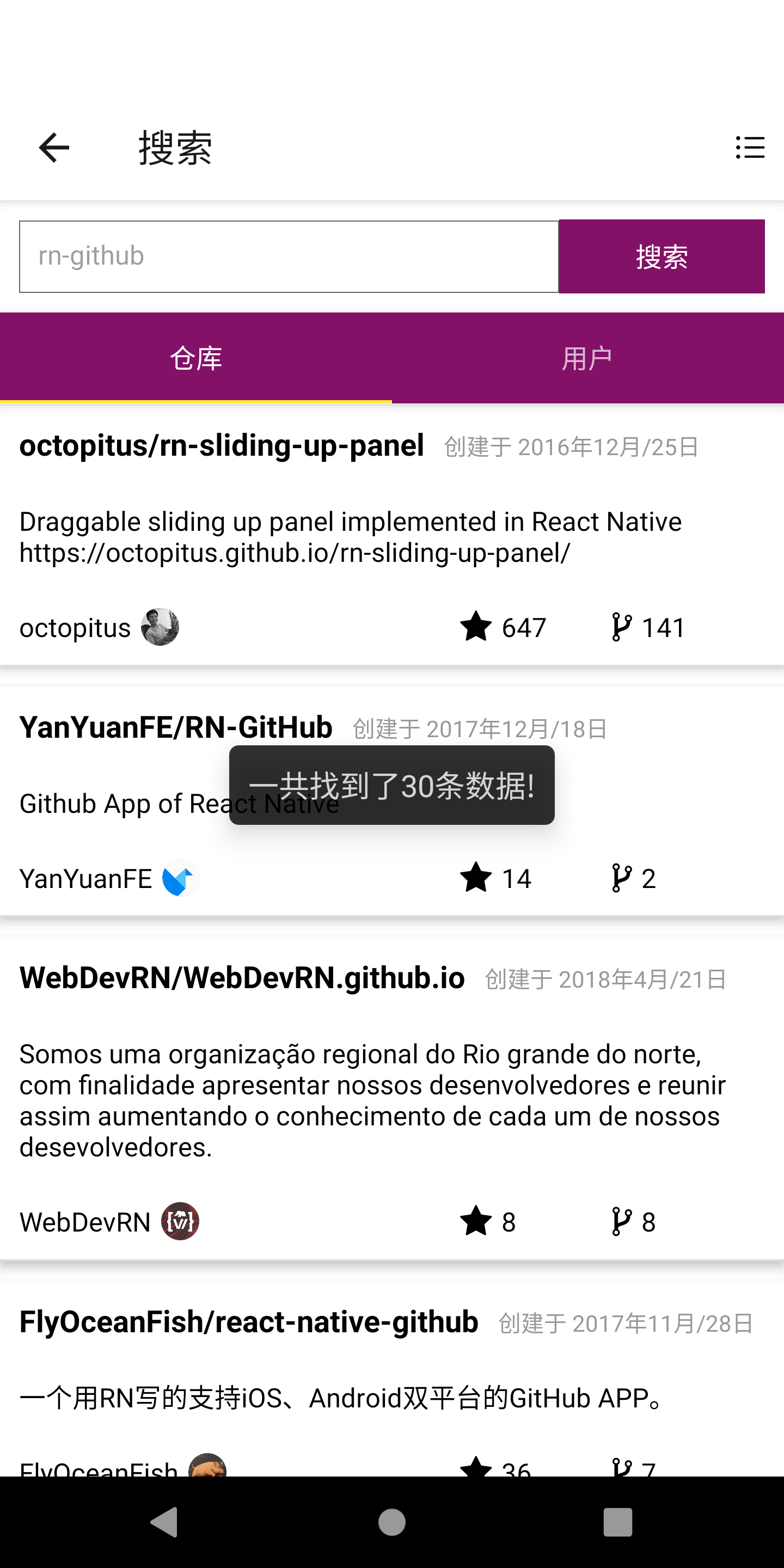
Task: Open WebDevRN/WebDevRN.github.io repository
Action: pyautogui.click(x=242, y=979)
